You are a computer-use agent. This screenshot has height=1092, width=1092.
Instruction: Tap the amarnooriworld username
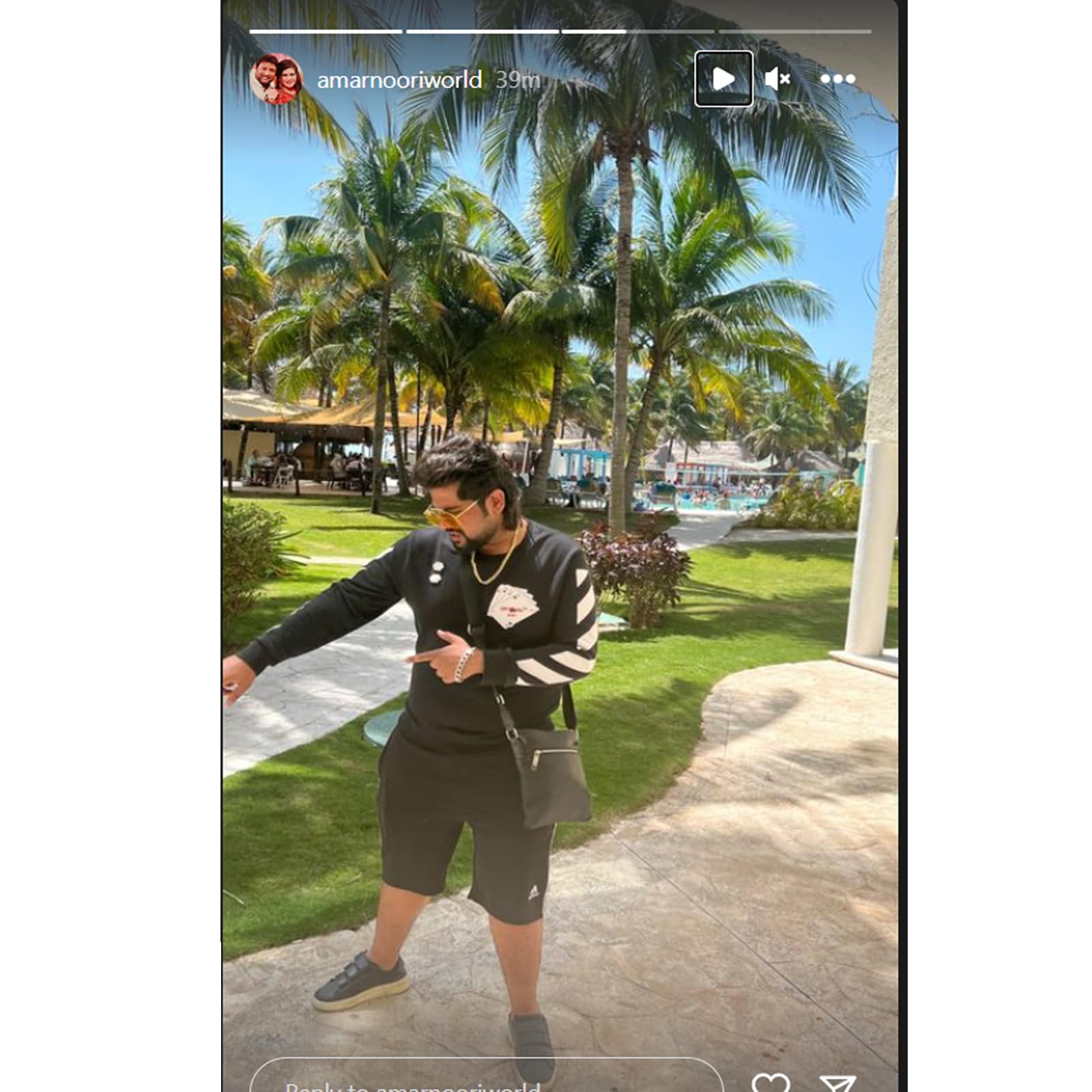point(399,81)
